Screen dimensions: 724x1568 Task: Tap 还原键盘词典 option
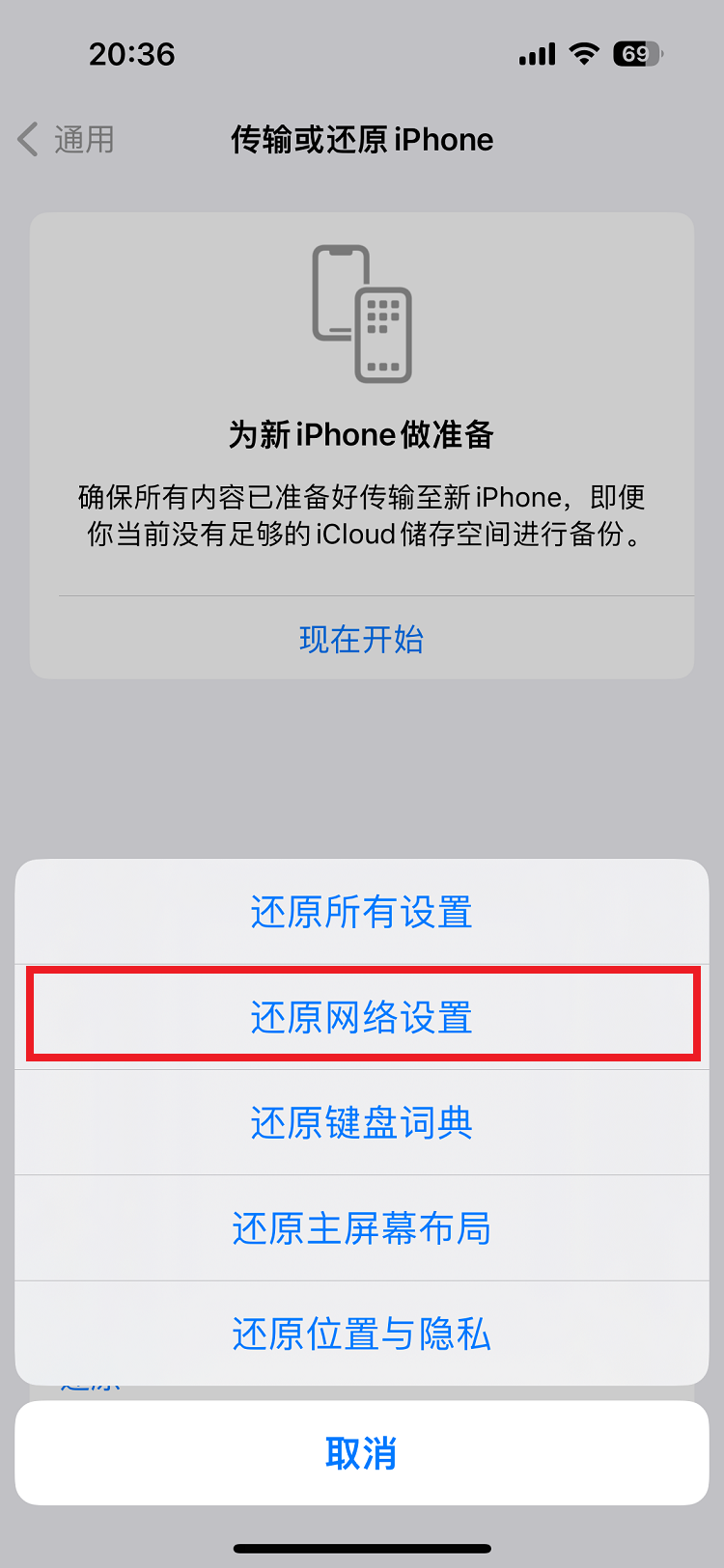click(x=361, y=1122)
